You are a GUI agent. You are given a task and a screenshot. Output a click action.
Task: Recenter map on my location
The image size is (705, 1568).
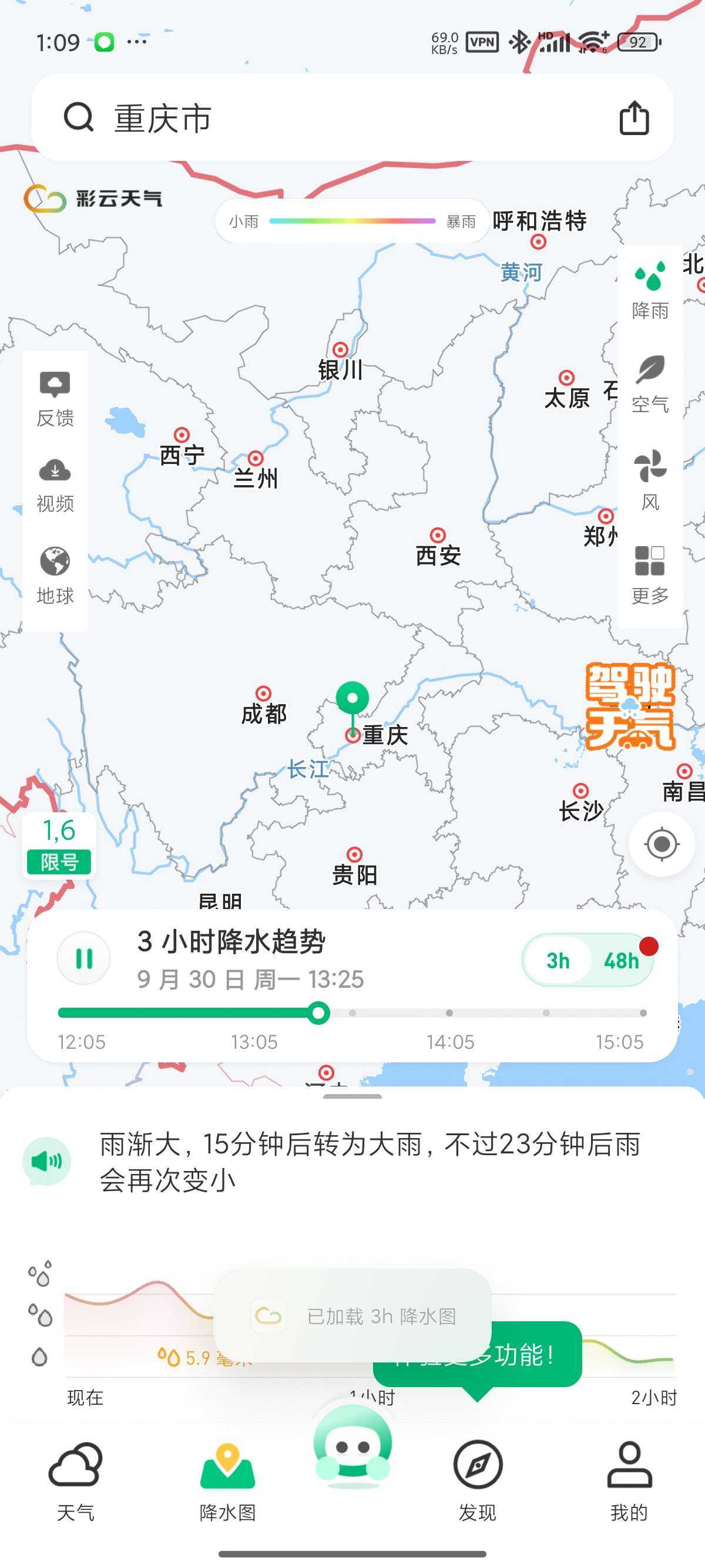pyautogui.click(x=662, y=844)
